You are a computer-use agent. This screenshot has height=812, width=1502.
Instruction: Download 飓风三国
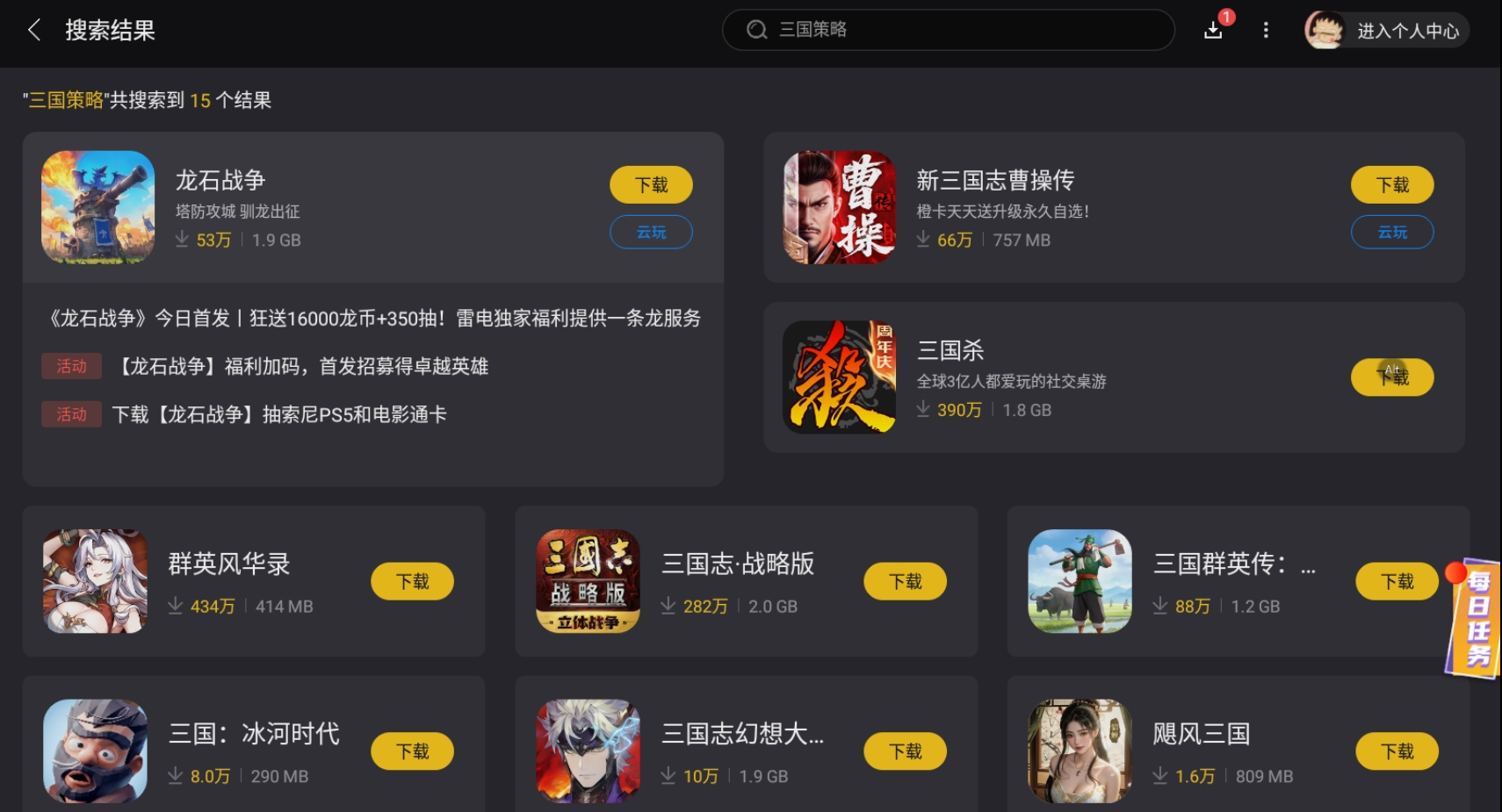[1397, 751]
